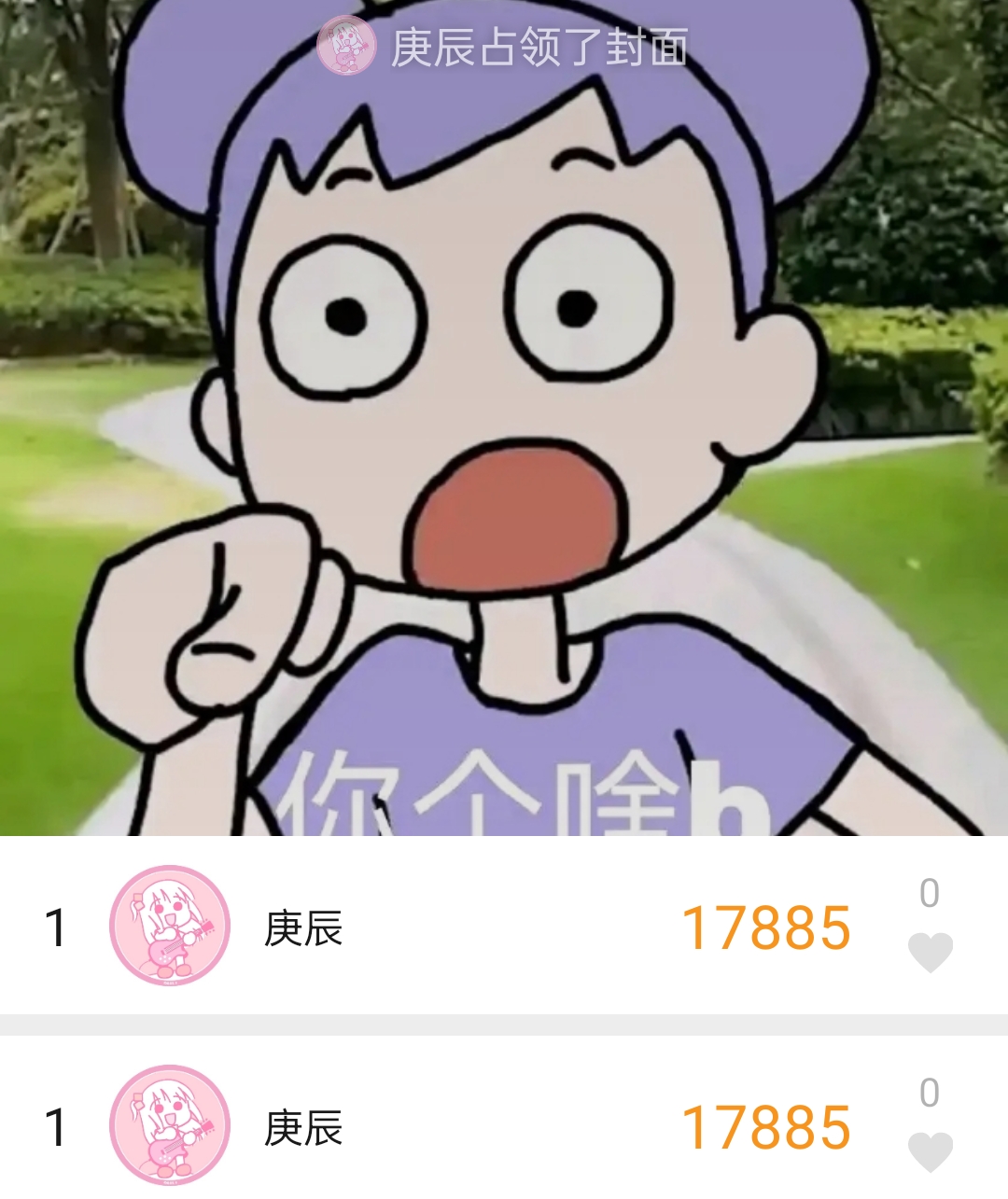Like the lowest 庚辰 ranking entry
The width and height of the screenshot is (1008, 1199).
coord(930,1151)
